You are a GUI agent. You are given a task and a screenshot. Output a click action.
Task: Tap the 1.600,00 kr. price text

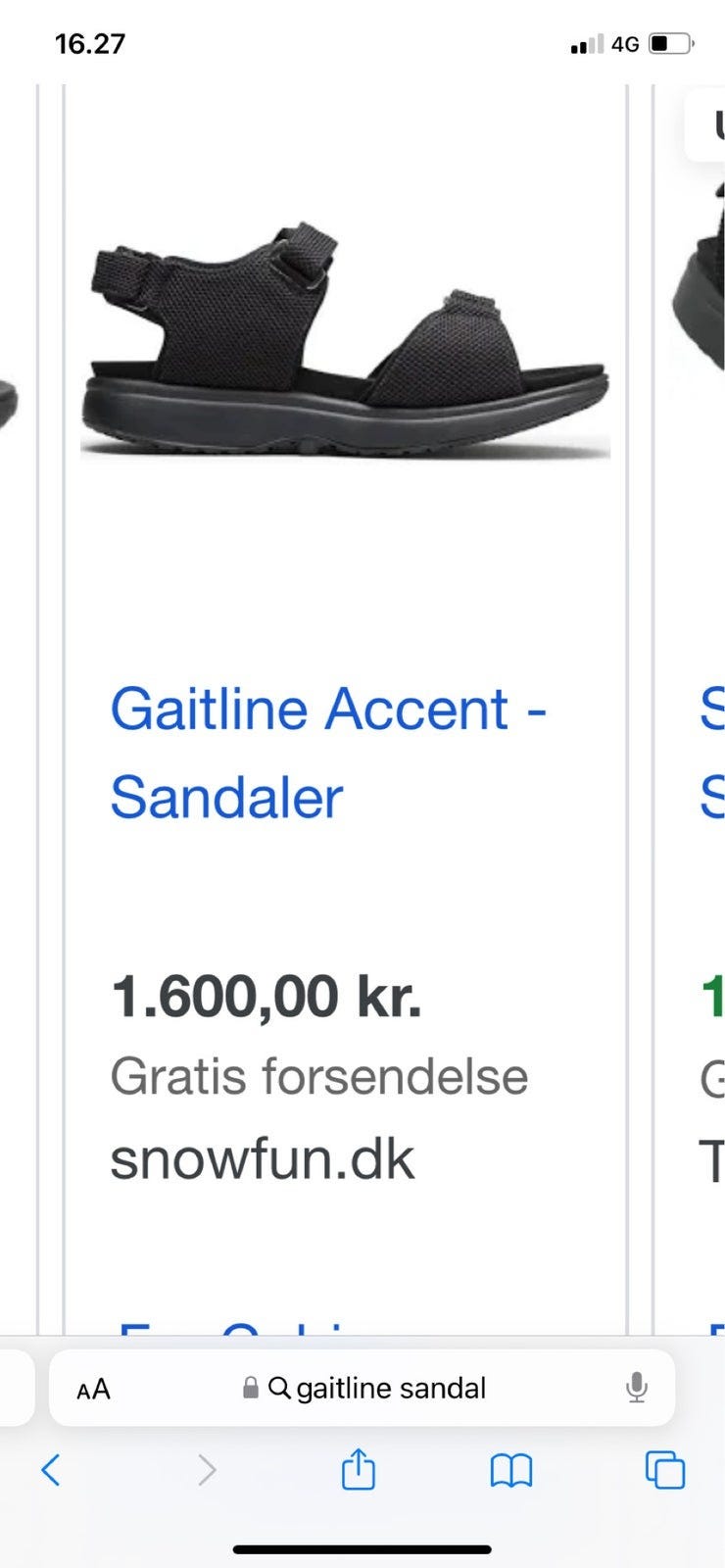[266, 995]
